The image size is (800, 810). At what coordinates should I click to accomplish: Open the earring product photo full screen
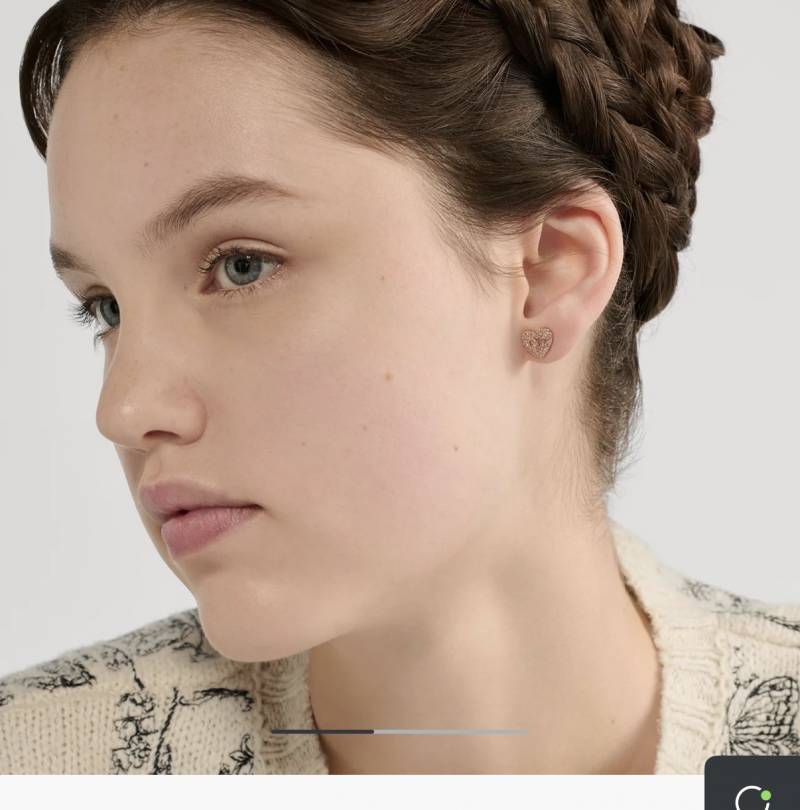[400, 380]
